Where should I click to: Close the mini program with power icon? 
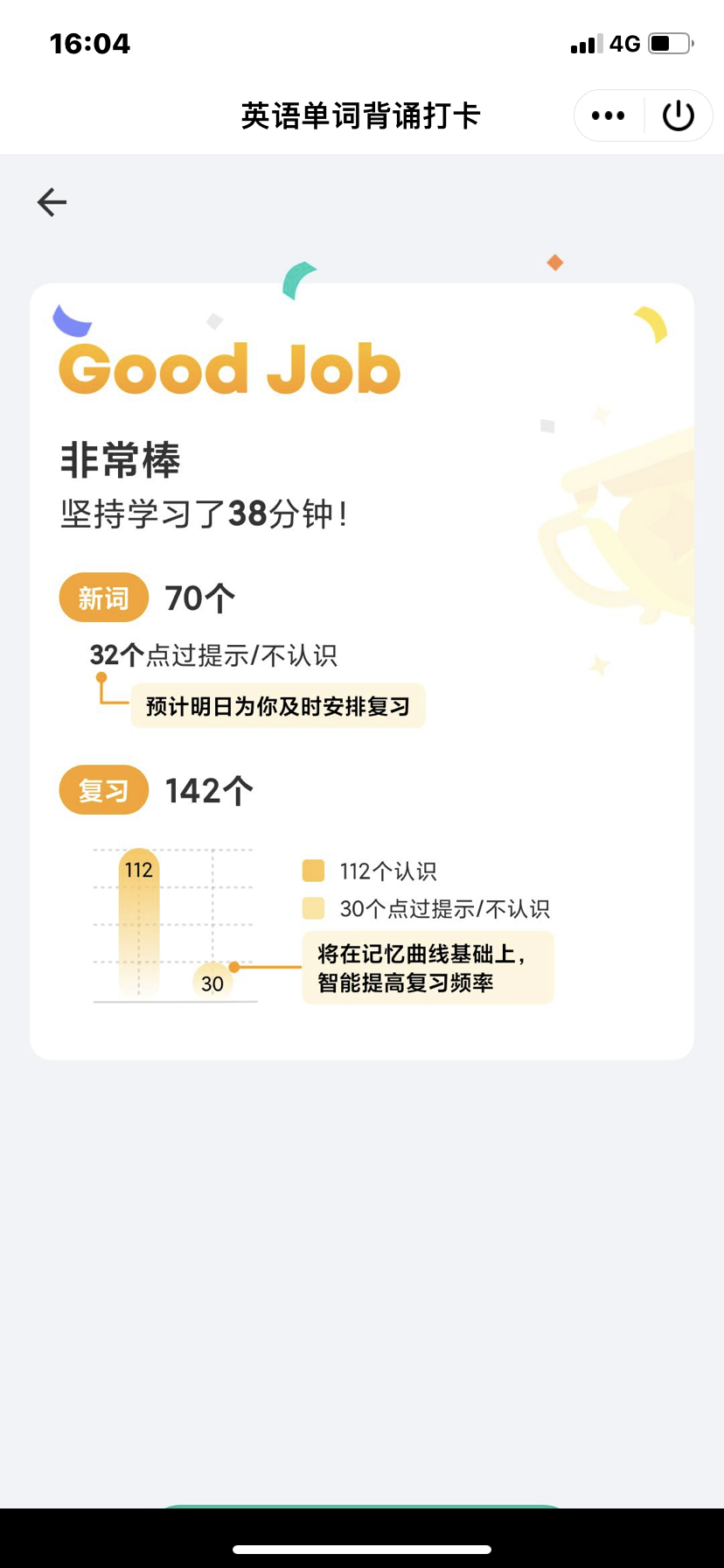[x=679, y=115]
